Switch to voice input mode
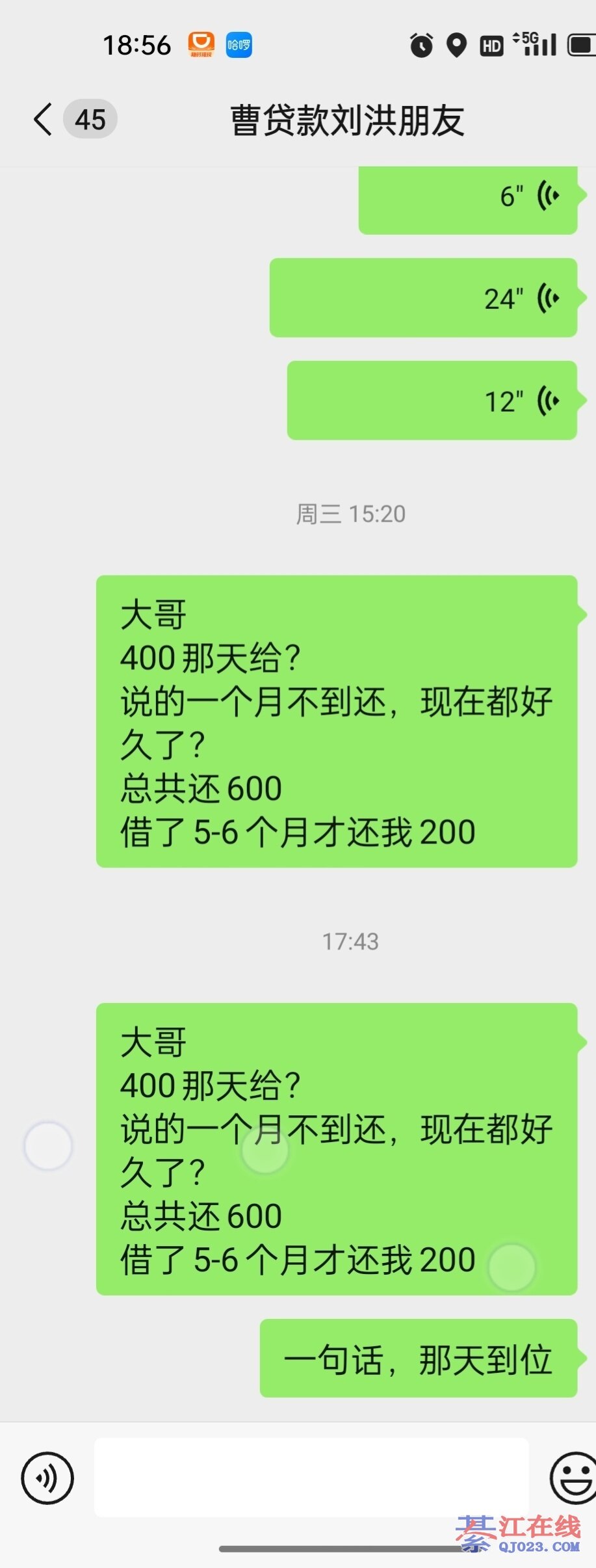 47,1478
